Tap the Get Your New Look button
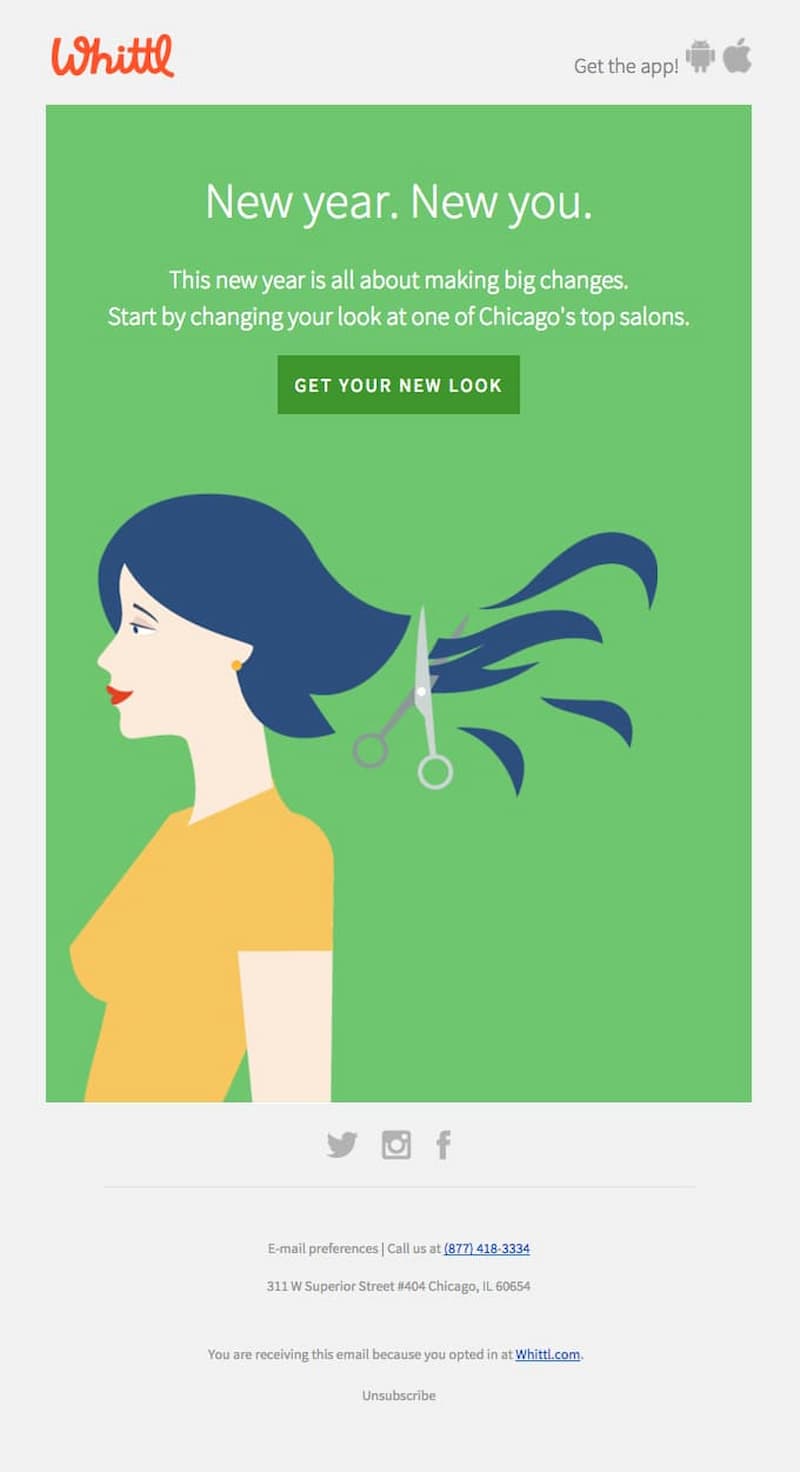Screen dimensions: 800x1472 point(398,385)
